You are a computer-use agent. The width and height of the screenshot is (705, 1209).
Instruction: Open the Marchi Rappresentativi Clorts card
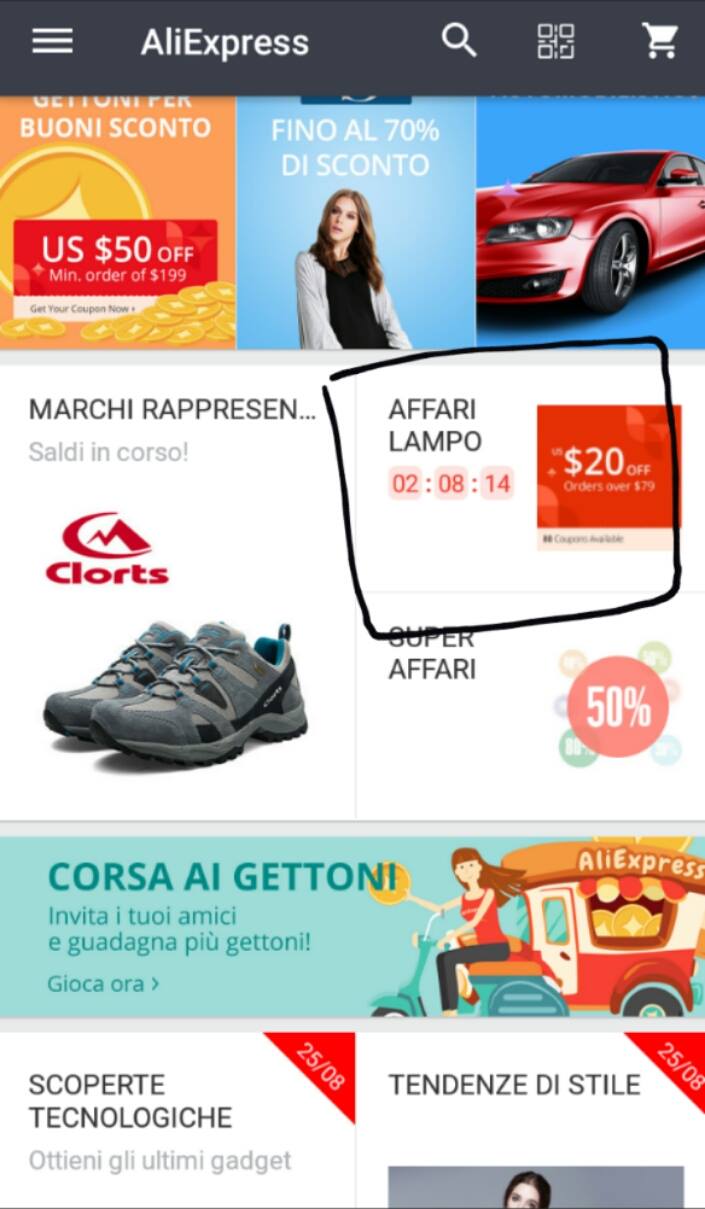[x=176, y=590]
